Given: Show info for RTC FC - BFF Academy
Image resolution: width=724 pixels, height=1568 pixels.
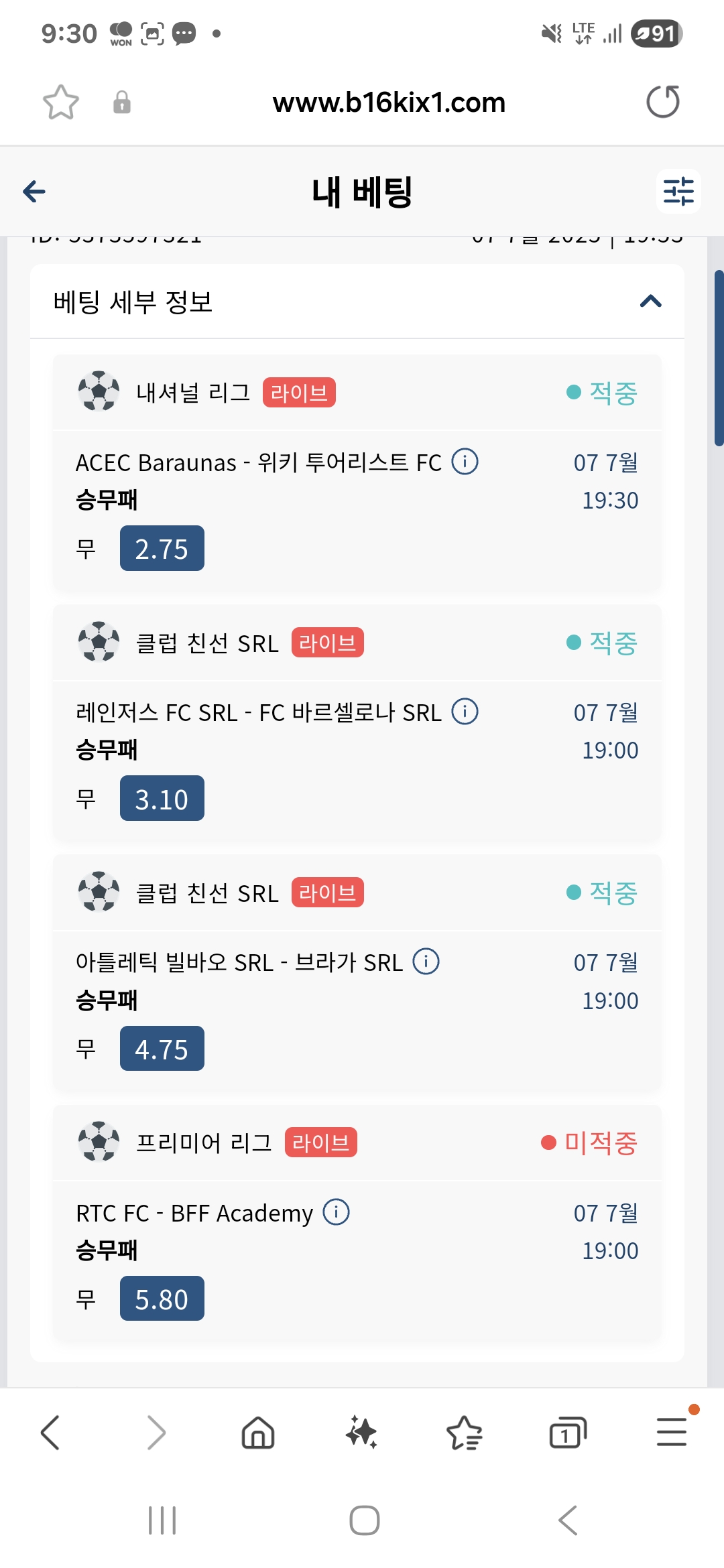Looking at the screenshot, I should click(336, 1212).
